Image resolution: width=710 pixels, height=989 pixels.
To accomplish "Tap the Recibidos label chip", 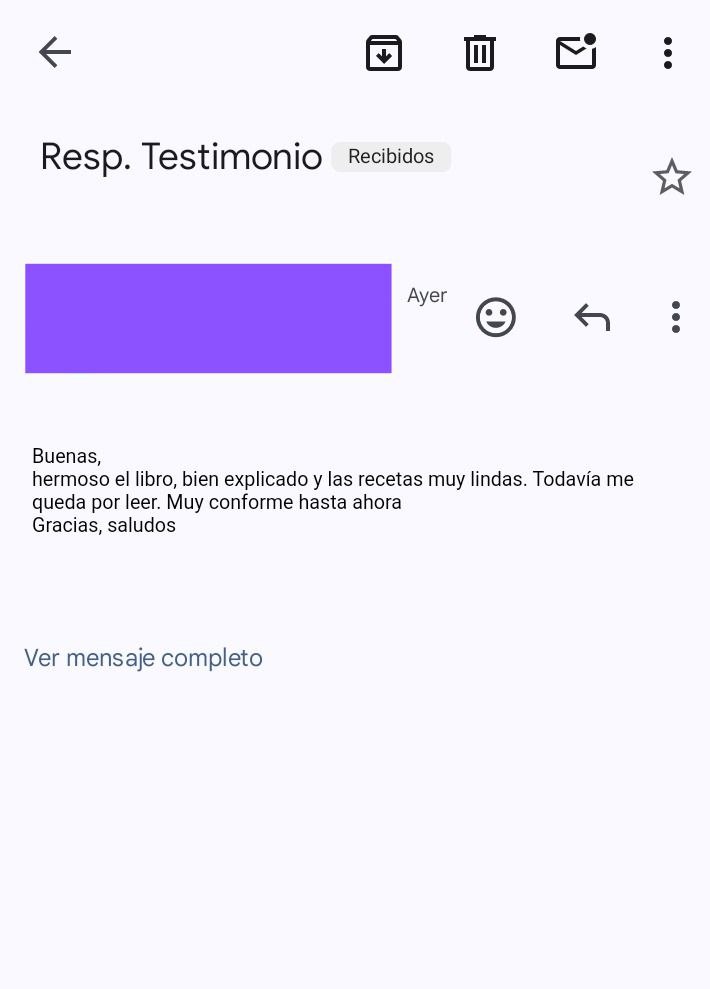I will click(x=391, y=157).
